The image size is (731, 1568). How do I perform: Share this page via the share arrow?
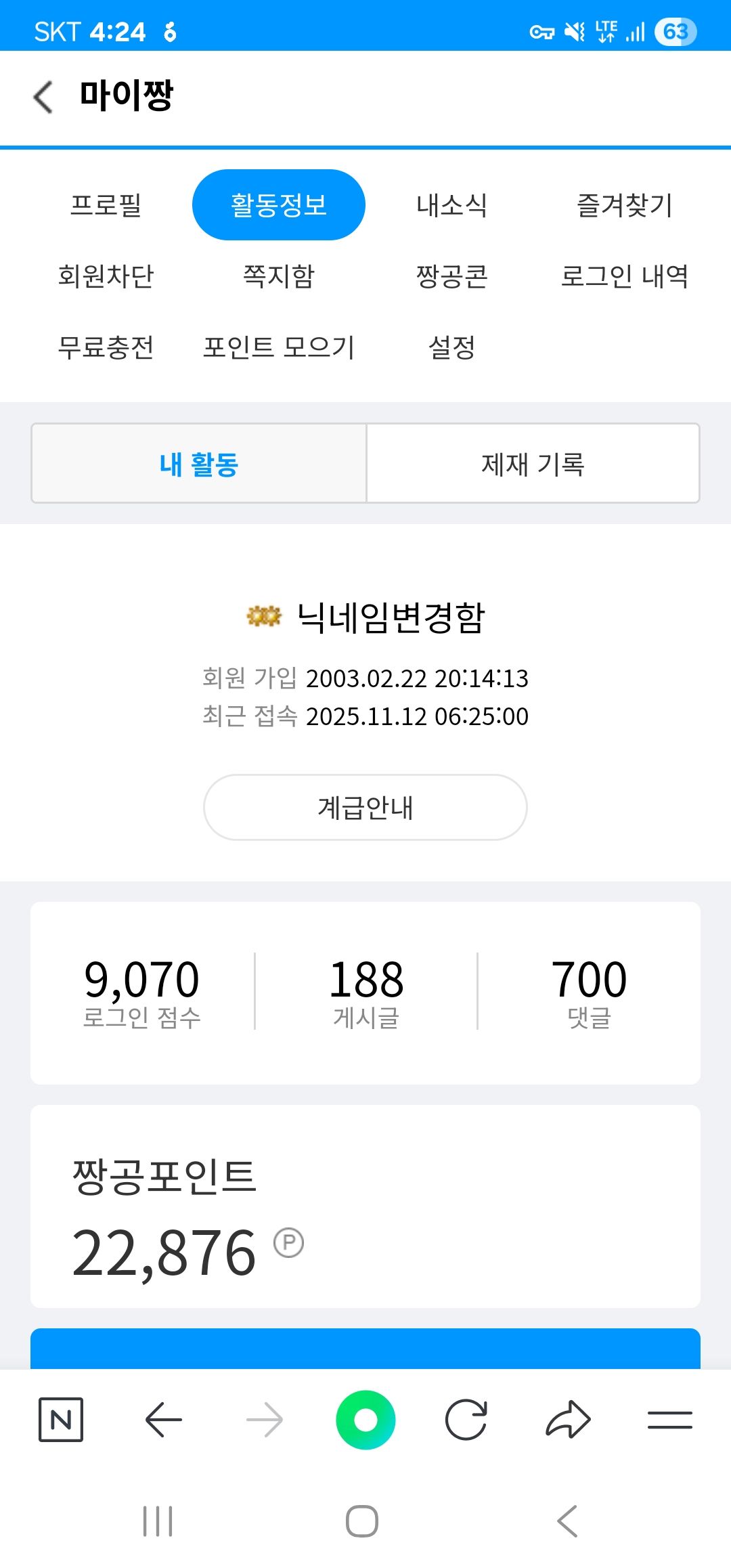[568, 1419]
